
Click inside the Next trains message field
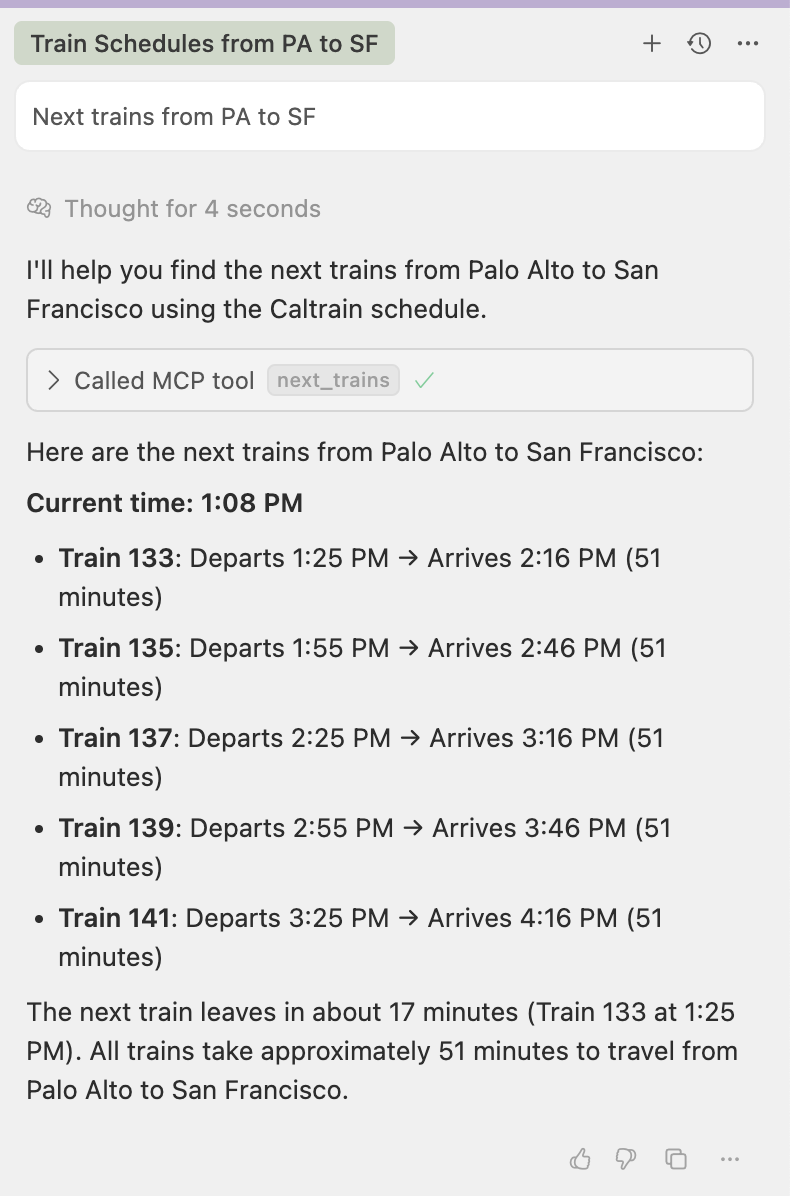coord(389,116)
